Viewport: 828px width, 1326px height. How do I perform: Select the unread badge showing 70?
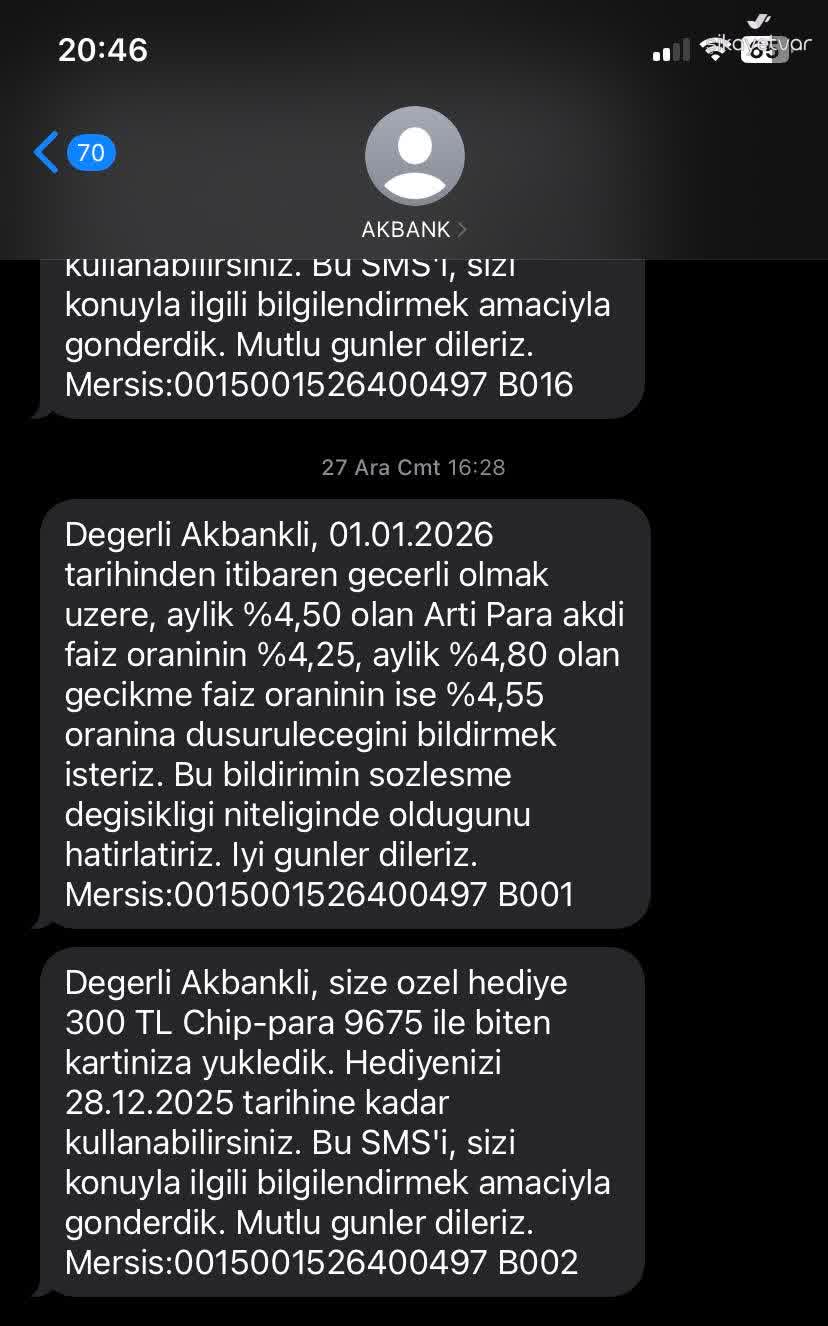[91, 153]
